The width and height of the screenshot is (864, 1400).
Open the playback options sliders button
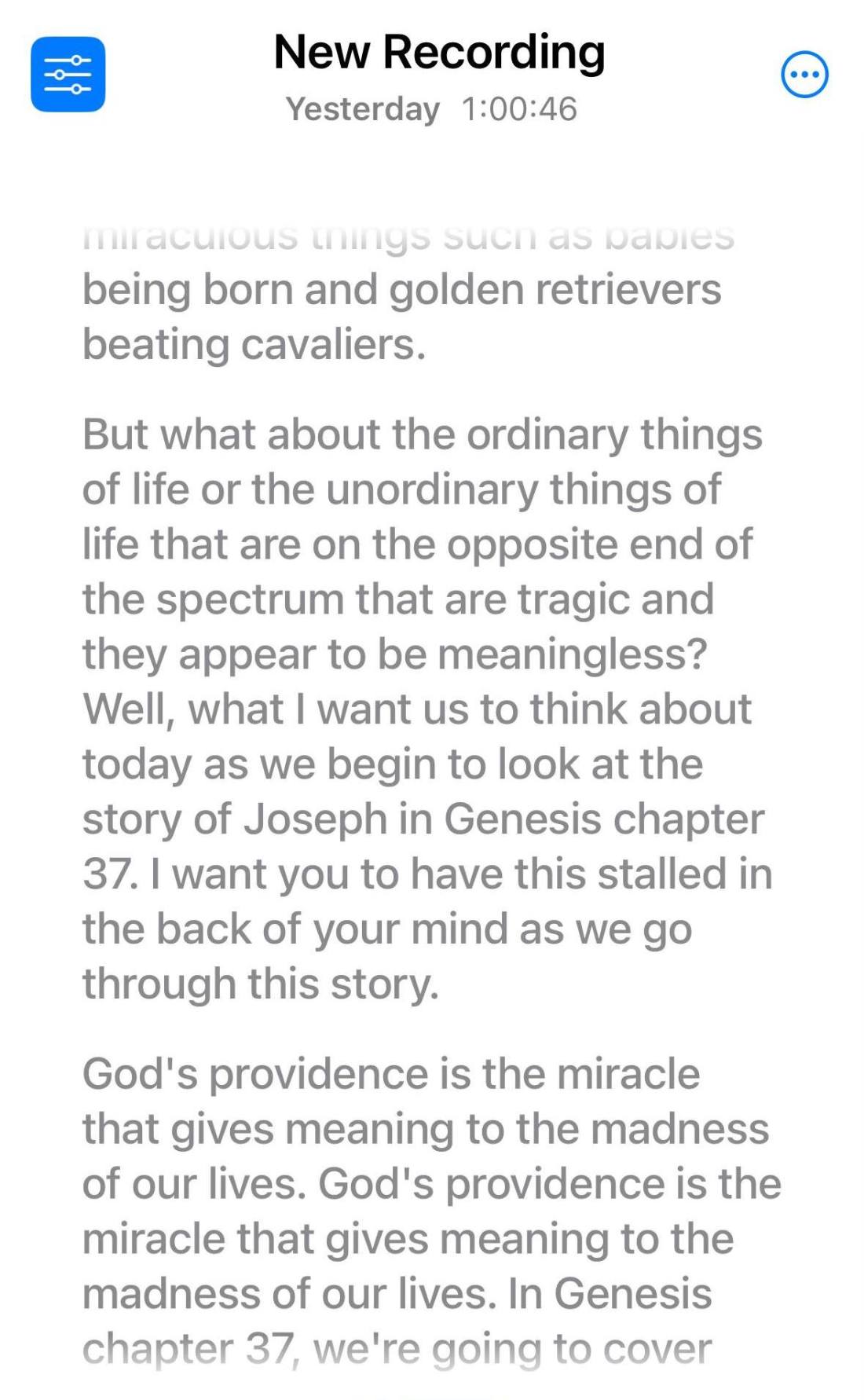[68, 75]
